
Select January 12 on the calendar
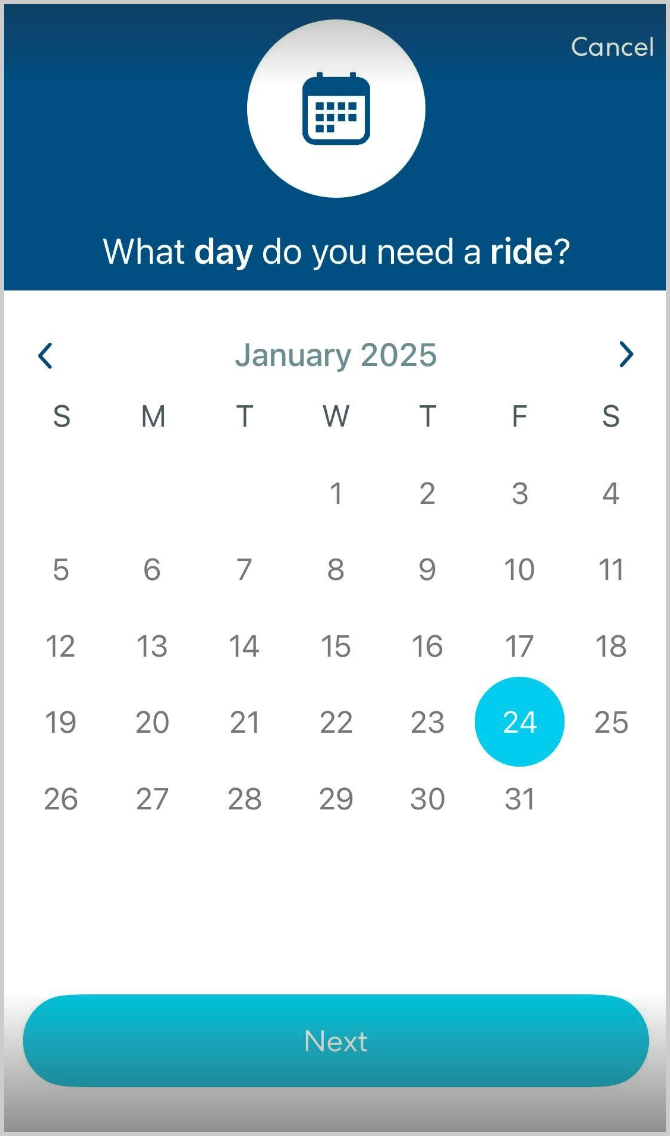coord(61,646)
